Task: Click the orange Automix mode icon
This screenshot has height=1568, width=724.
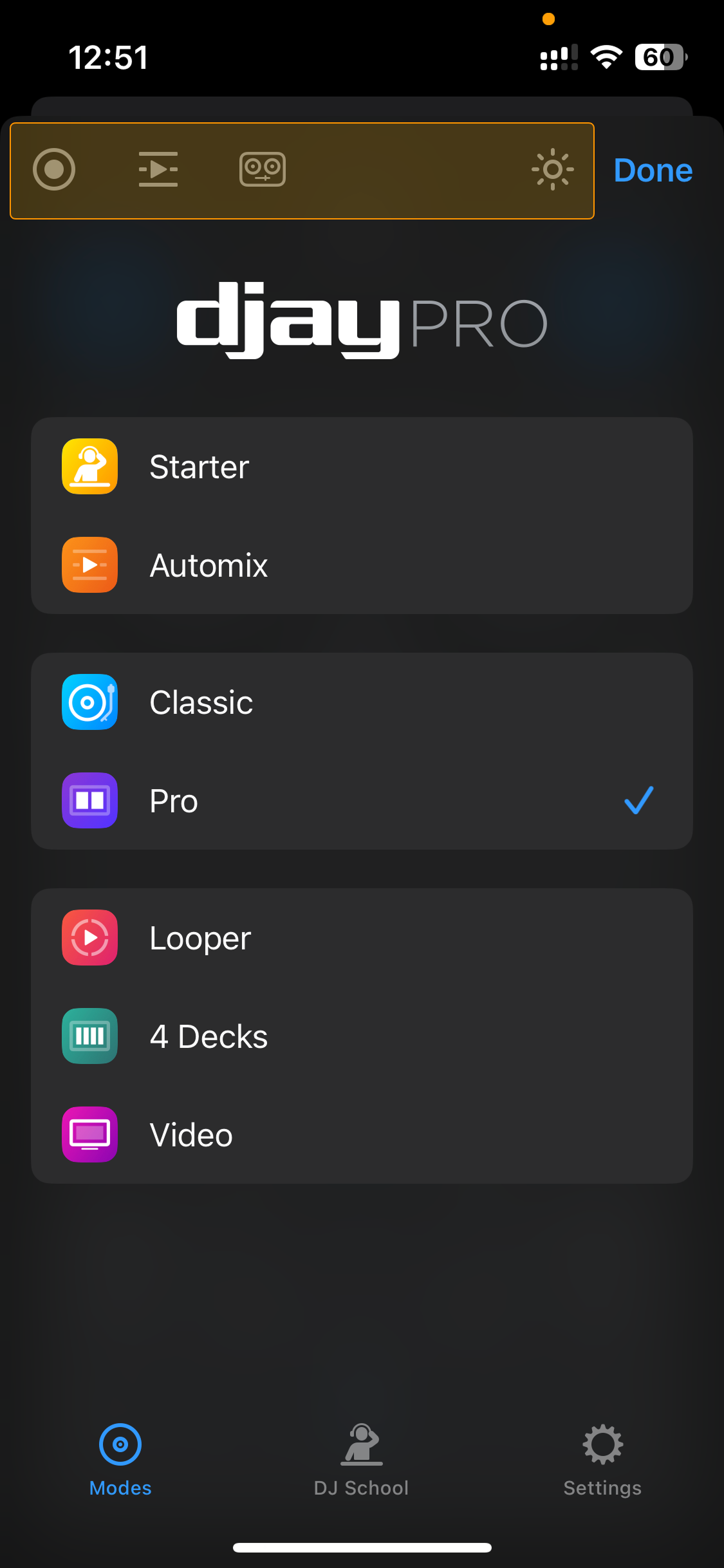Action: 89,565
